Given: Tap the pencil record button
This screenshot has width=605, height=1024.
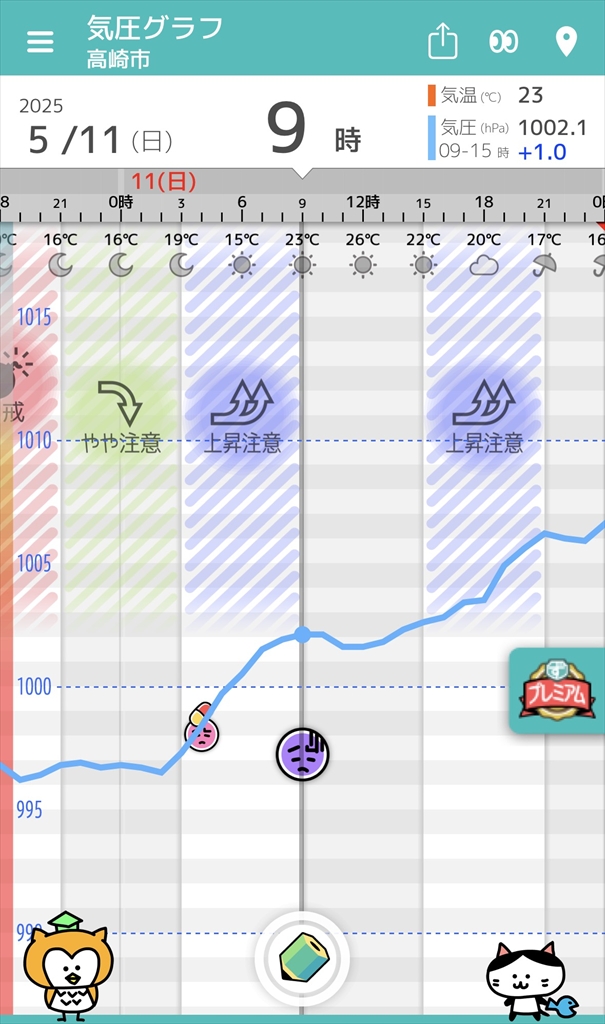Looking at the screenshot, I should [302, 960].
